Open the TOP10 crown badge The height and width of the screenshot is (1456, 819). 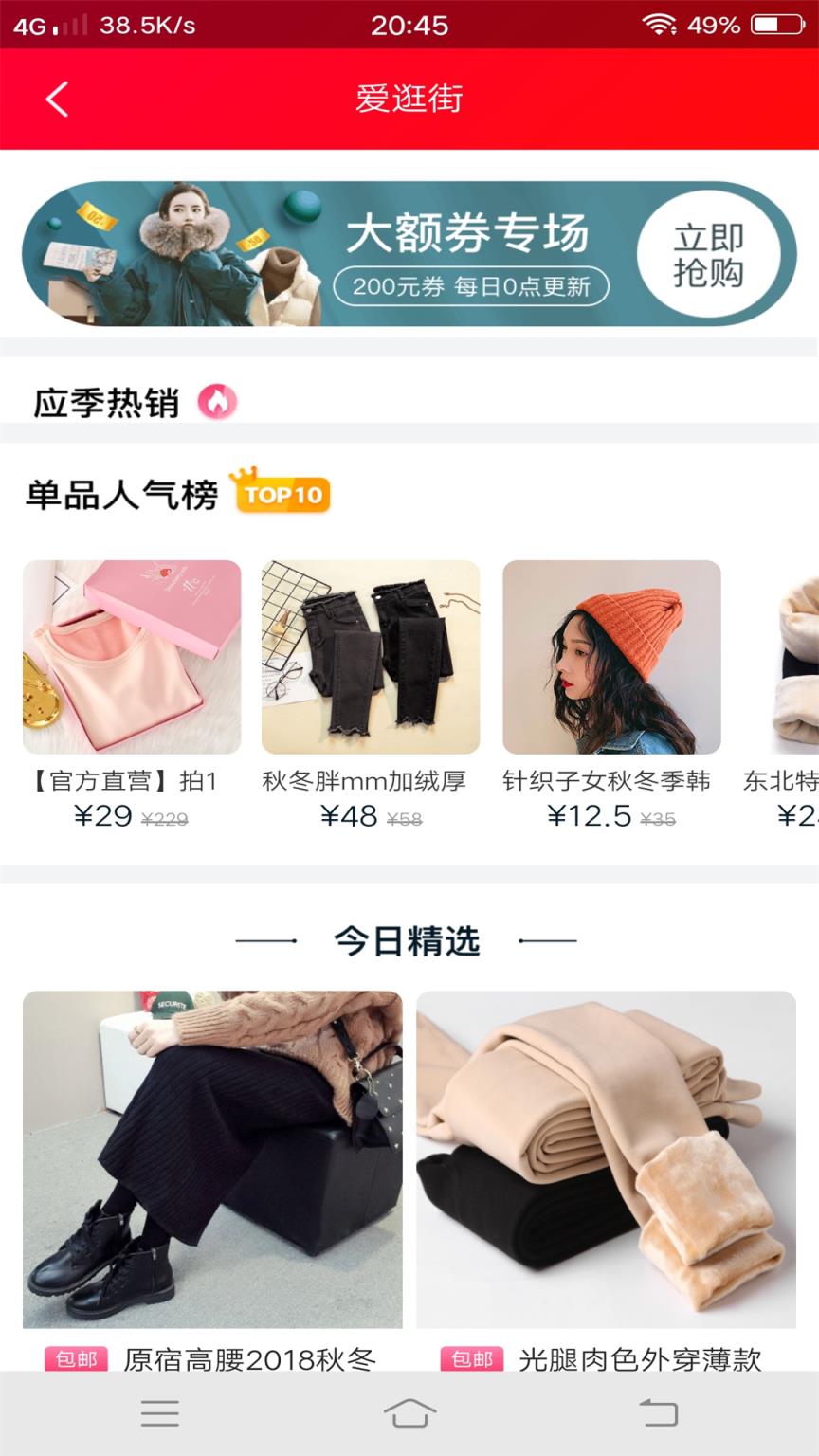point(280,494)
